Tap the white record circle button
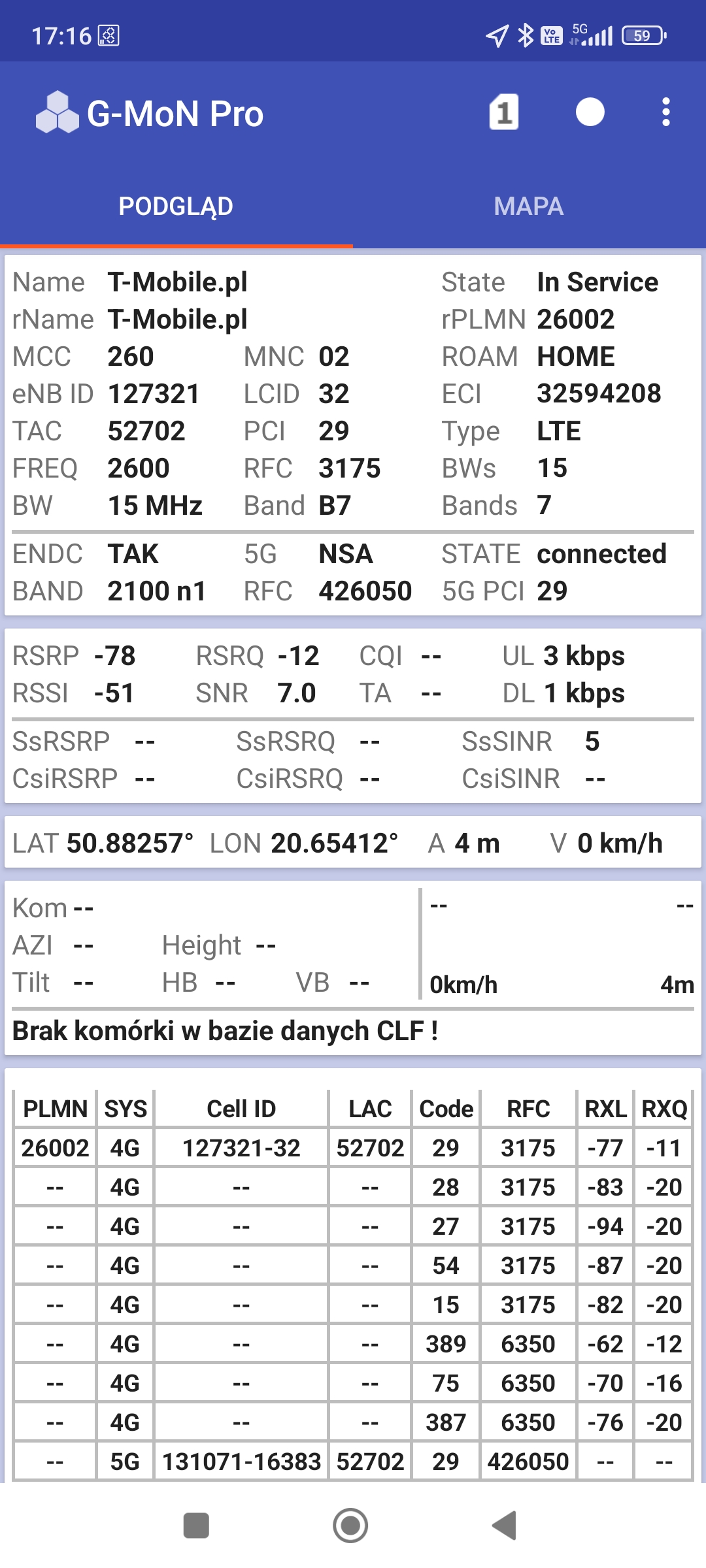 [x=590, y=112]
